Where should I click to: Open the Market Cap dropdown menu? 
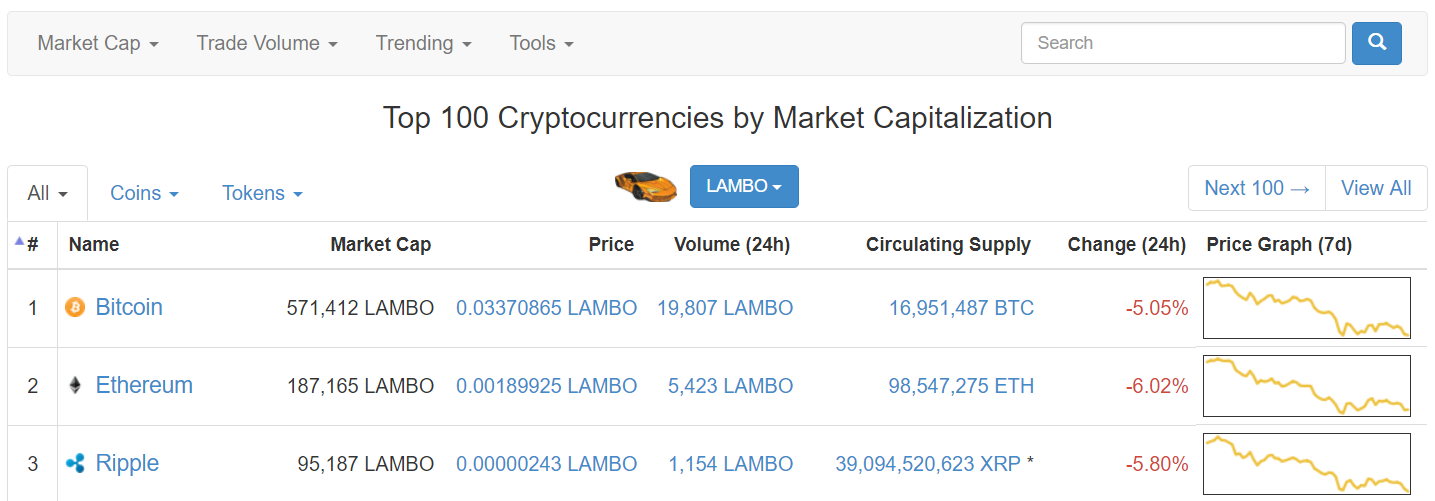coord(98,43)
